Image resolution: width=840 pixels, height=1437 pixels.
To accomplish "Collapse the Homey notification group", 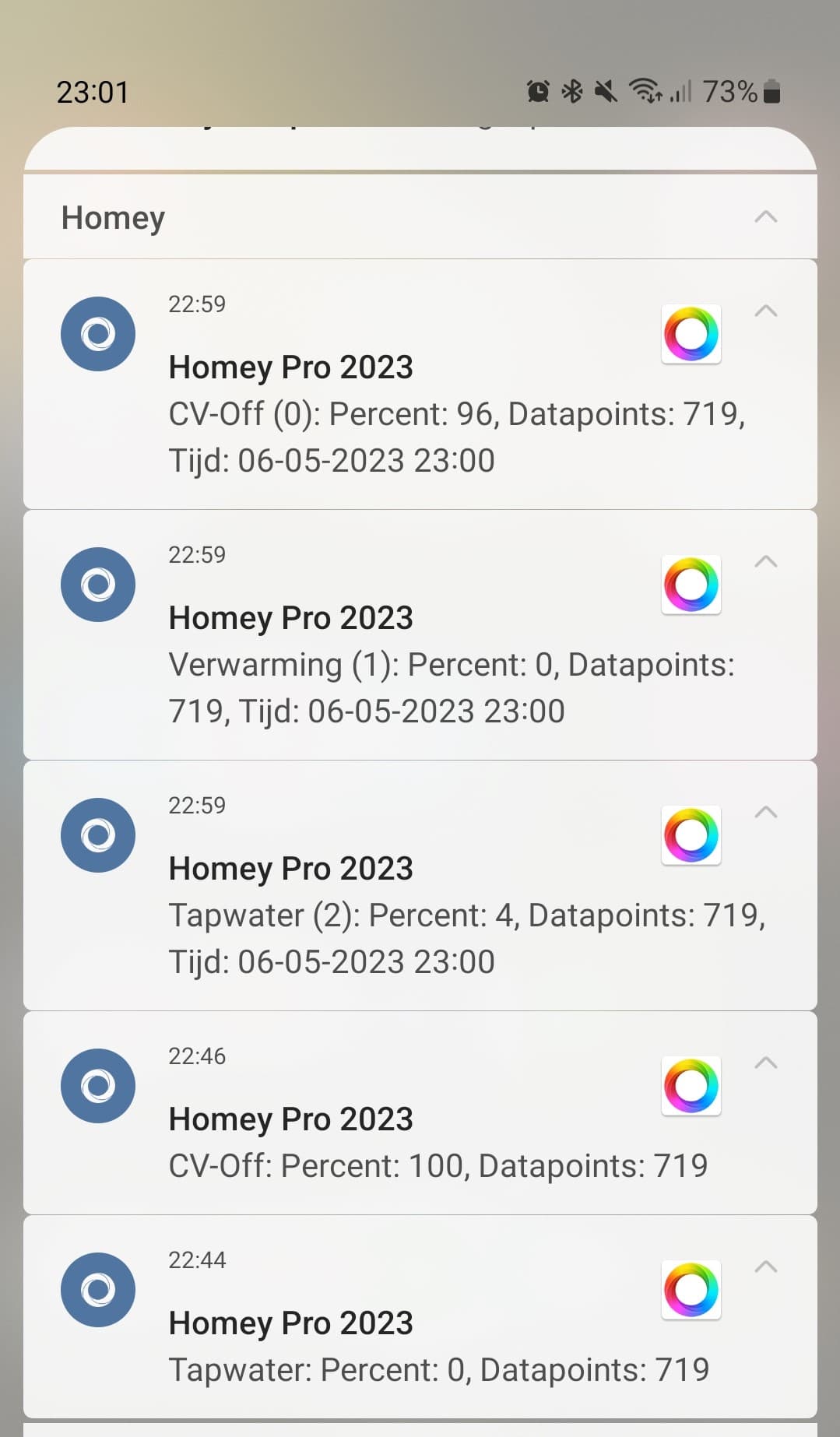I will point(766,217).
